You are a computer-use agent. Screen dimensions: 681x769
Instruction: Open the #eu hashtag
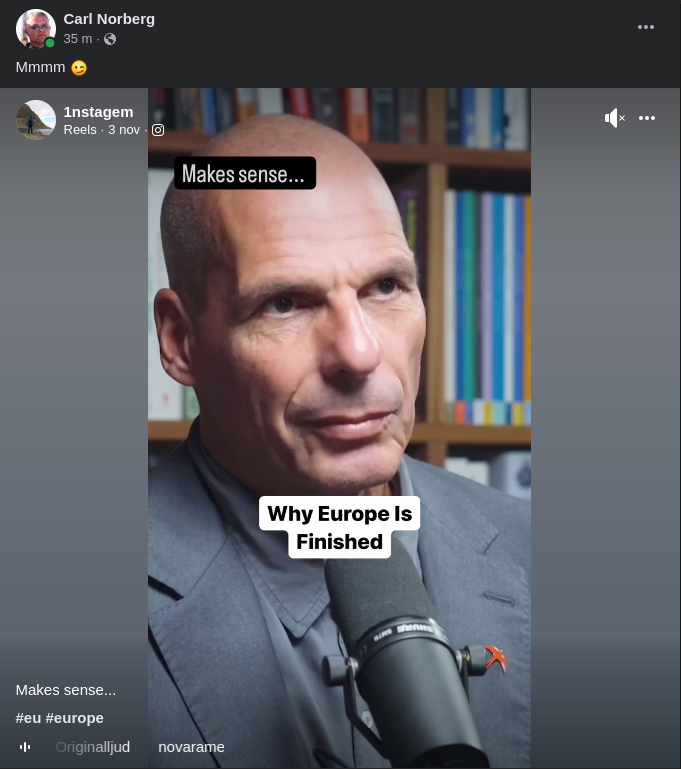(28, 718)
